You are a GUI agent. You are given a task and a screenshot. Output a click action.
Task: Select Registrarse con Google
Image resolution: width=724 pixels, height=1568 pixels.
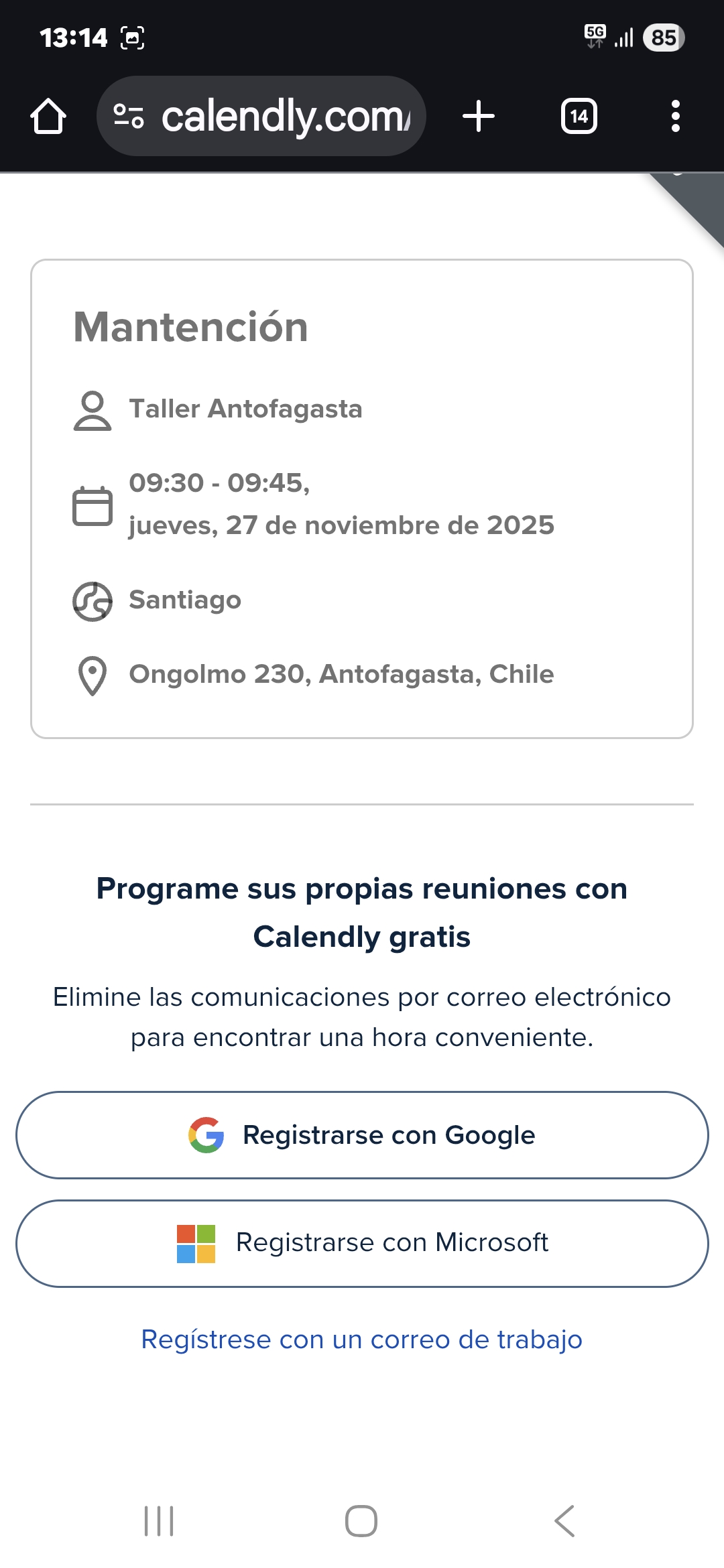click(362, 1135)
